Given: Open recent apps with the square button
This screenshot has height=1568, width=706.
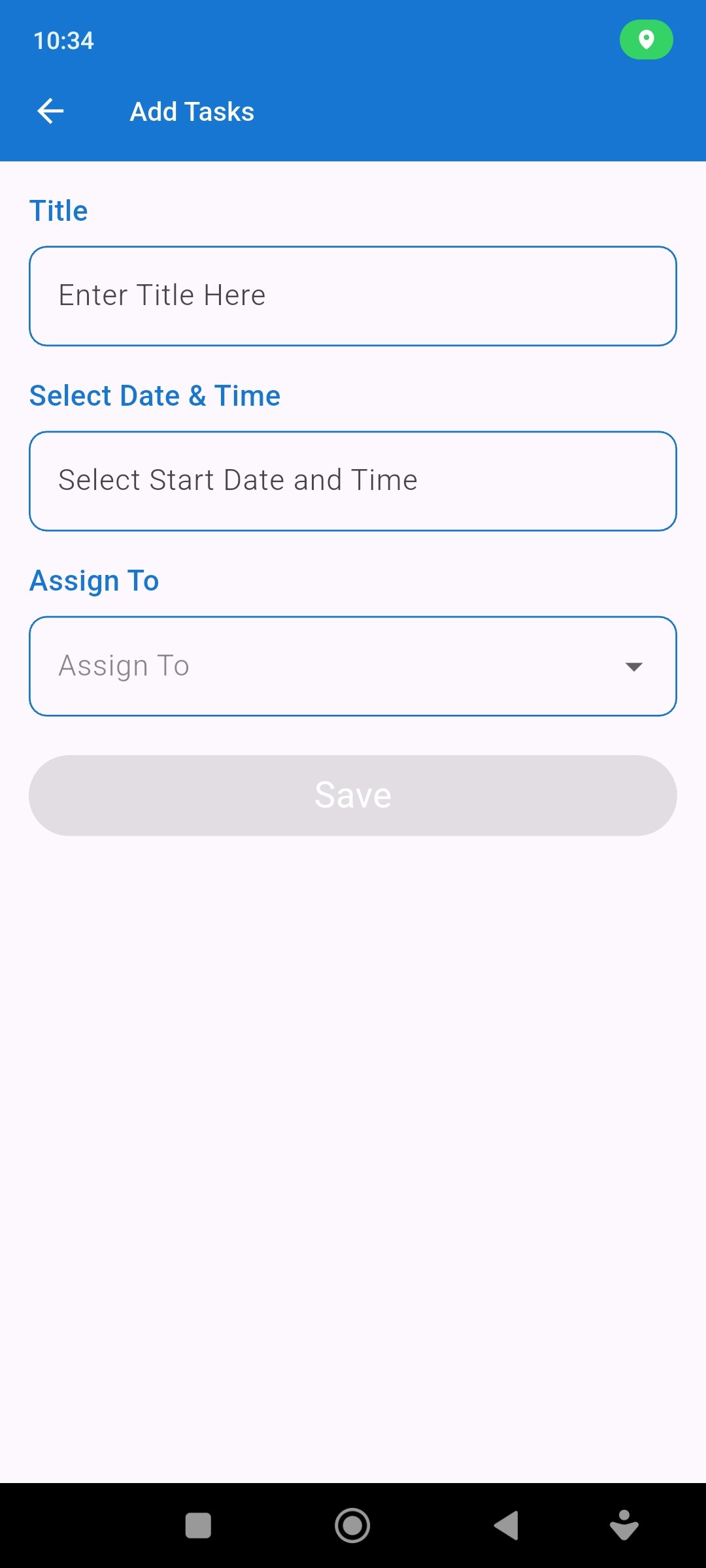Looking at the screenshot, I should 199,1524.
